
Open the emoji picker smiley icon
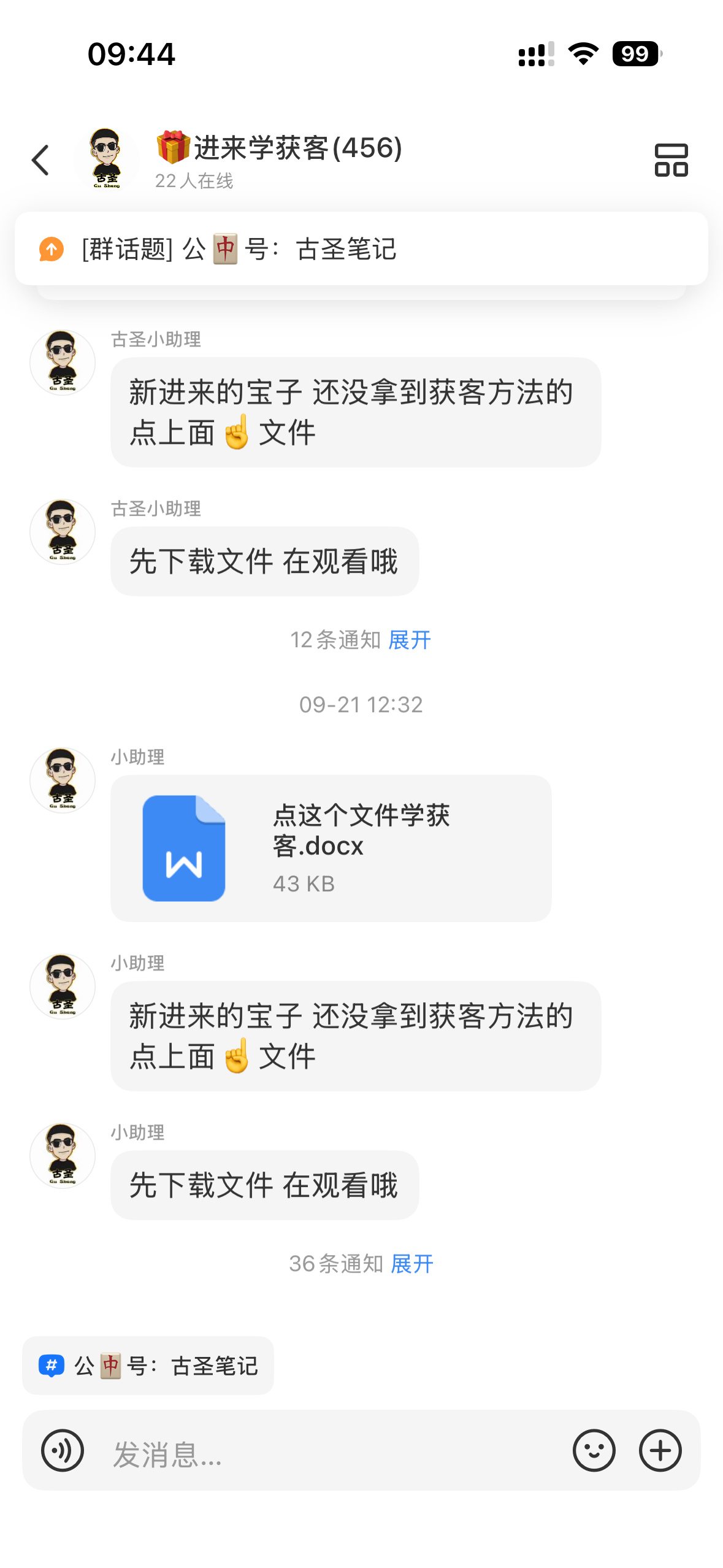click(594, 1451)
